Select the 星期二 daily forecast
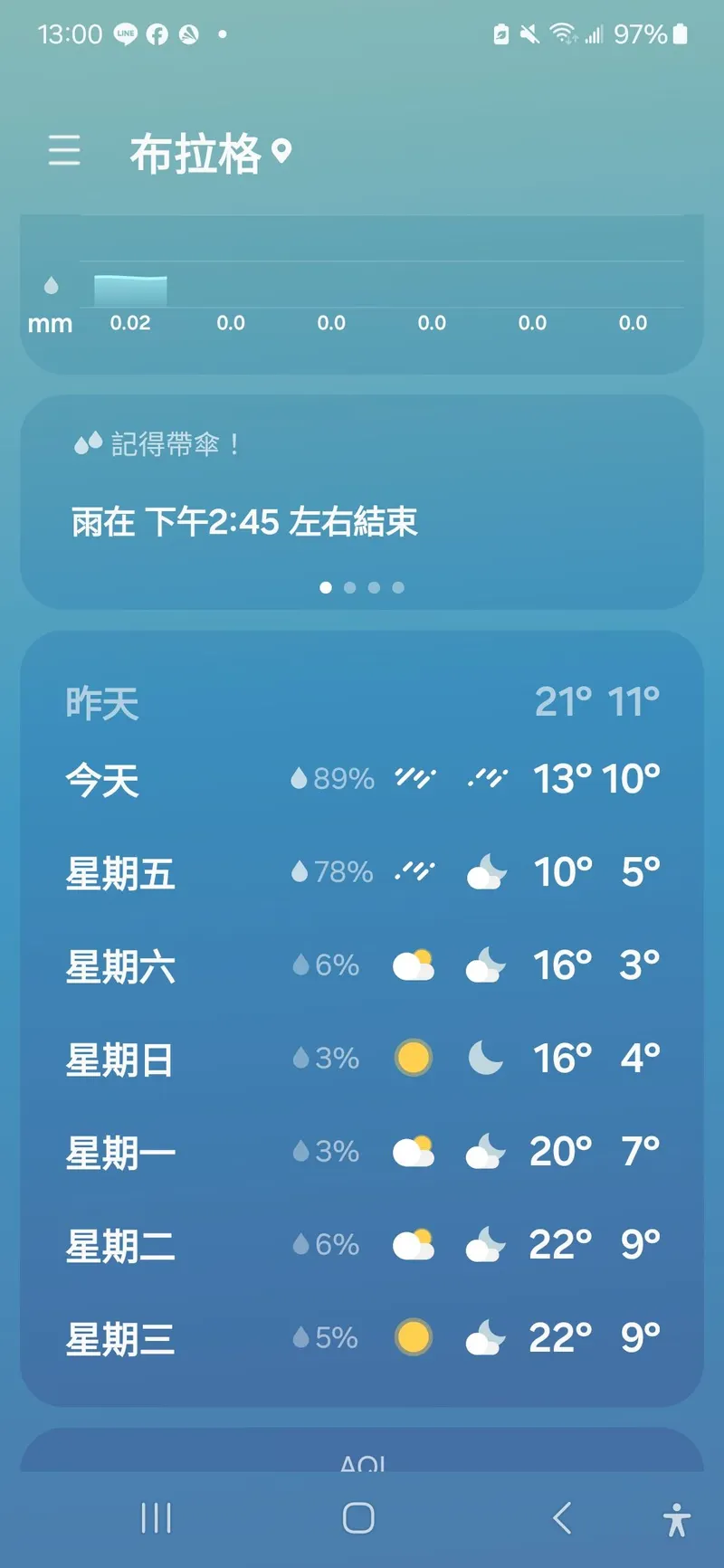724x1568 pixels. pyautogui.click(x=362, y=1246)
